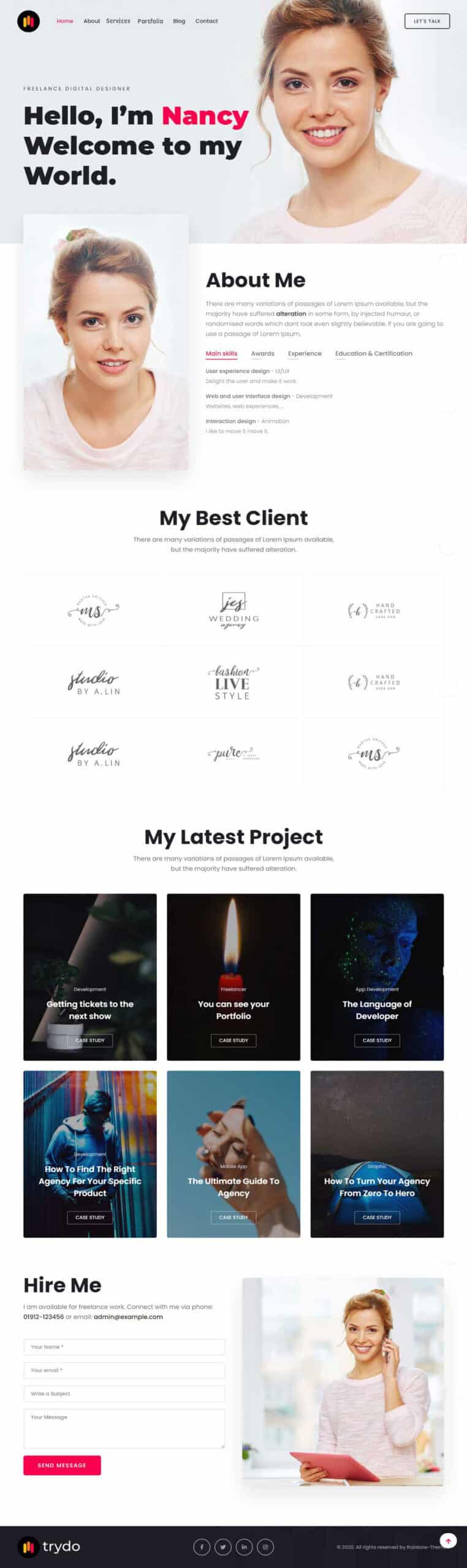Select the Education & Certification tab

pos(373,353)
